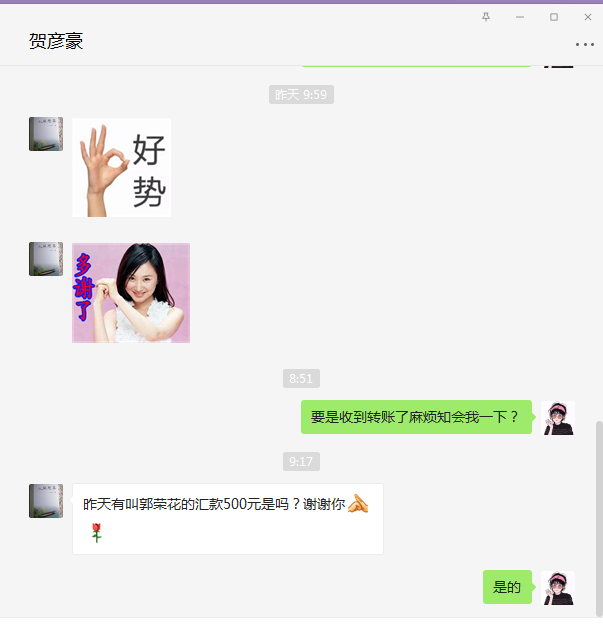The height and width of the screenshot is (626, 603).
Task: Open my avatar beside the 是的 message
Action: (x=557, y=588)
